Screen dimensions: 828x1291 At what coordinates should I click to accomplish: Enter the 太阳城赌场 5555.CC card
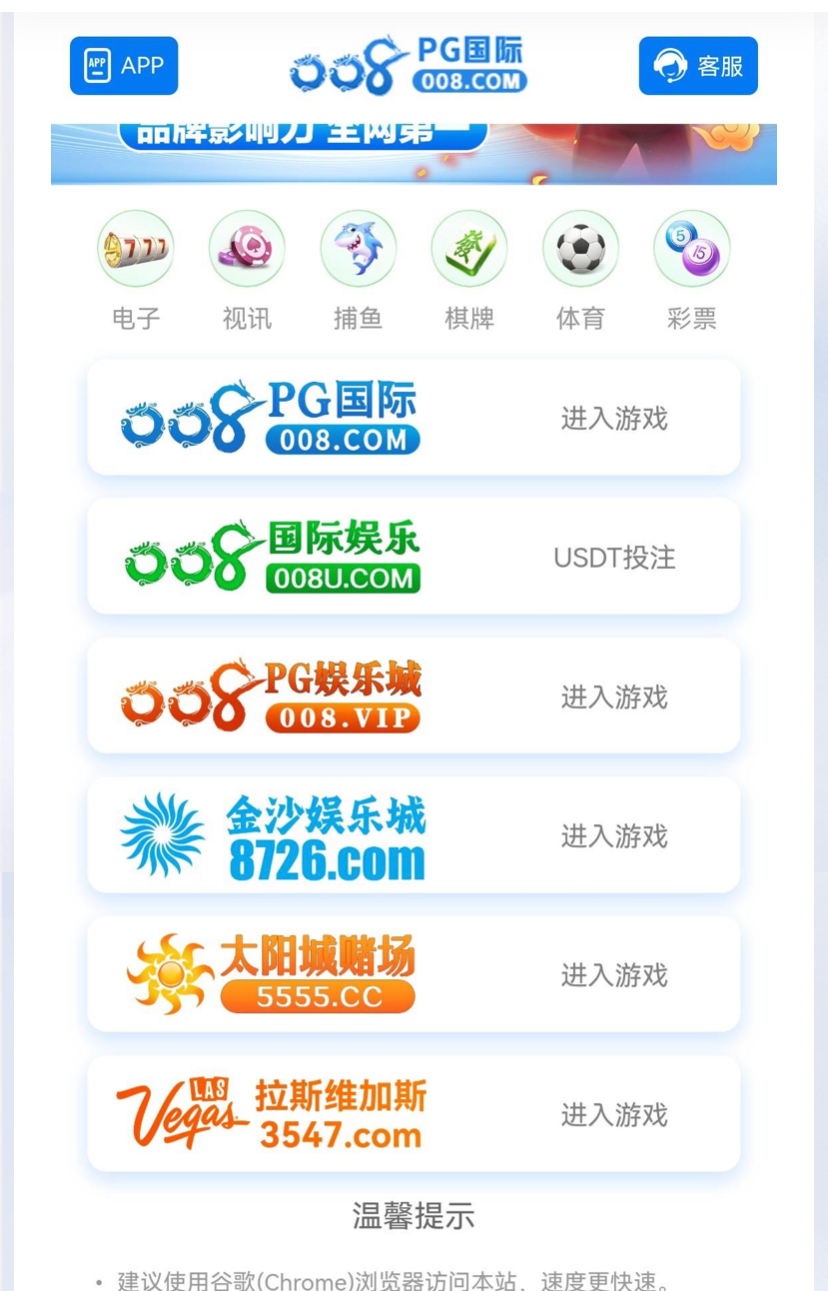414,974
